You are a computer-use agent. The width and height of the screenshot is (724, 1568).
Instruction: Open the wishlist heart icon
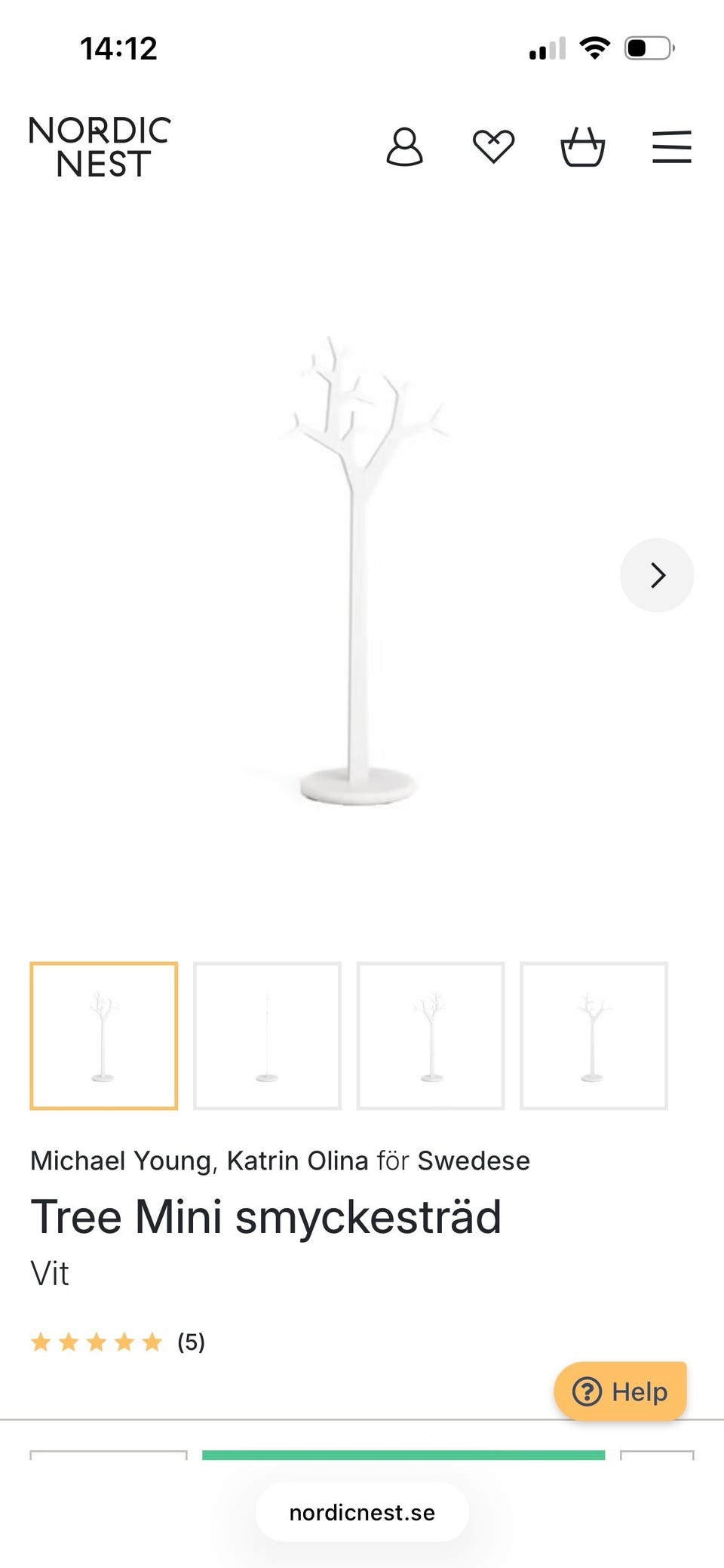[493, 146]
